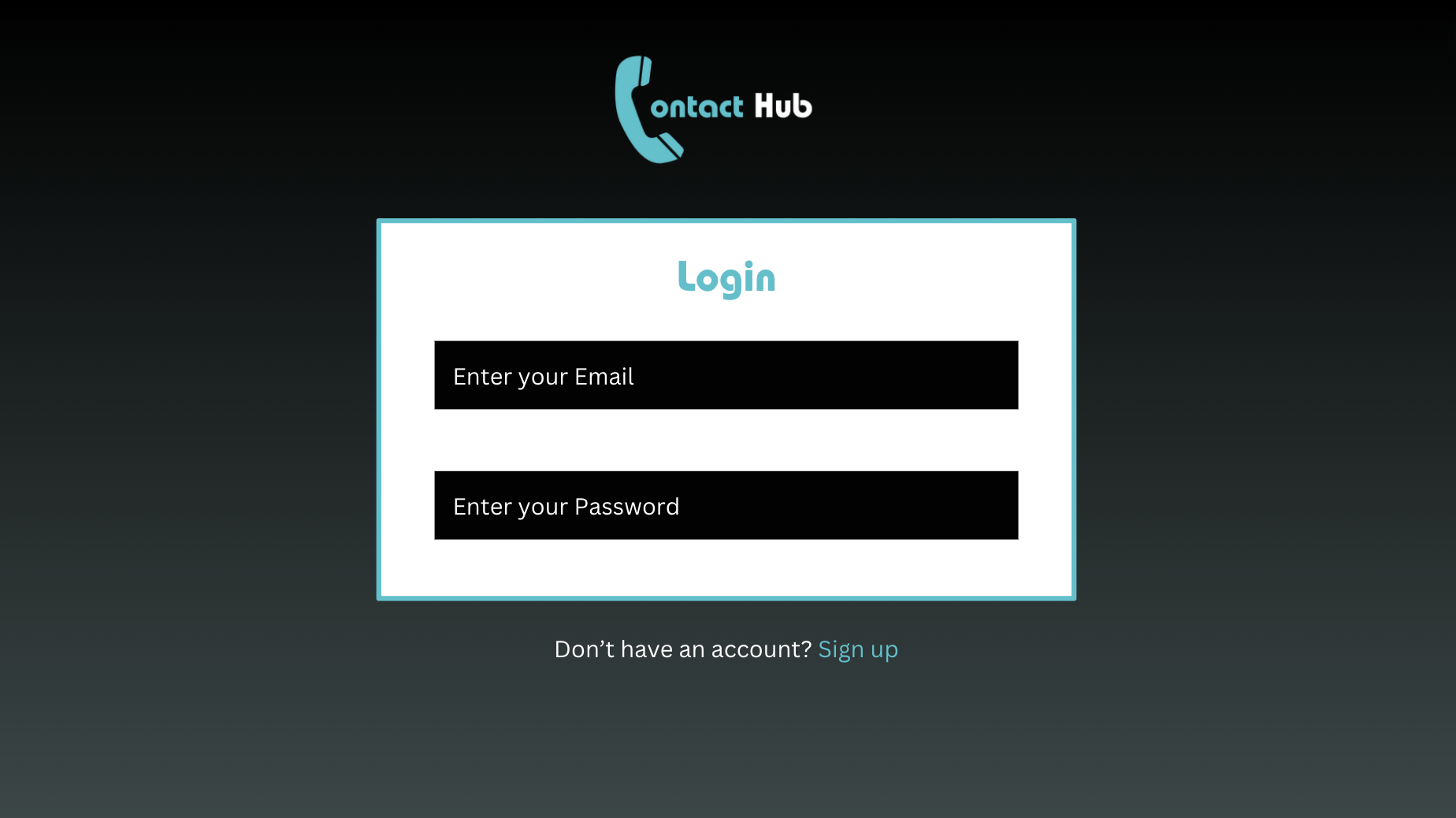Open the Sign up link
Screen dimensions: 1456x818
coord(857,649)
